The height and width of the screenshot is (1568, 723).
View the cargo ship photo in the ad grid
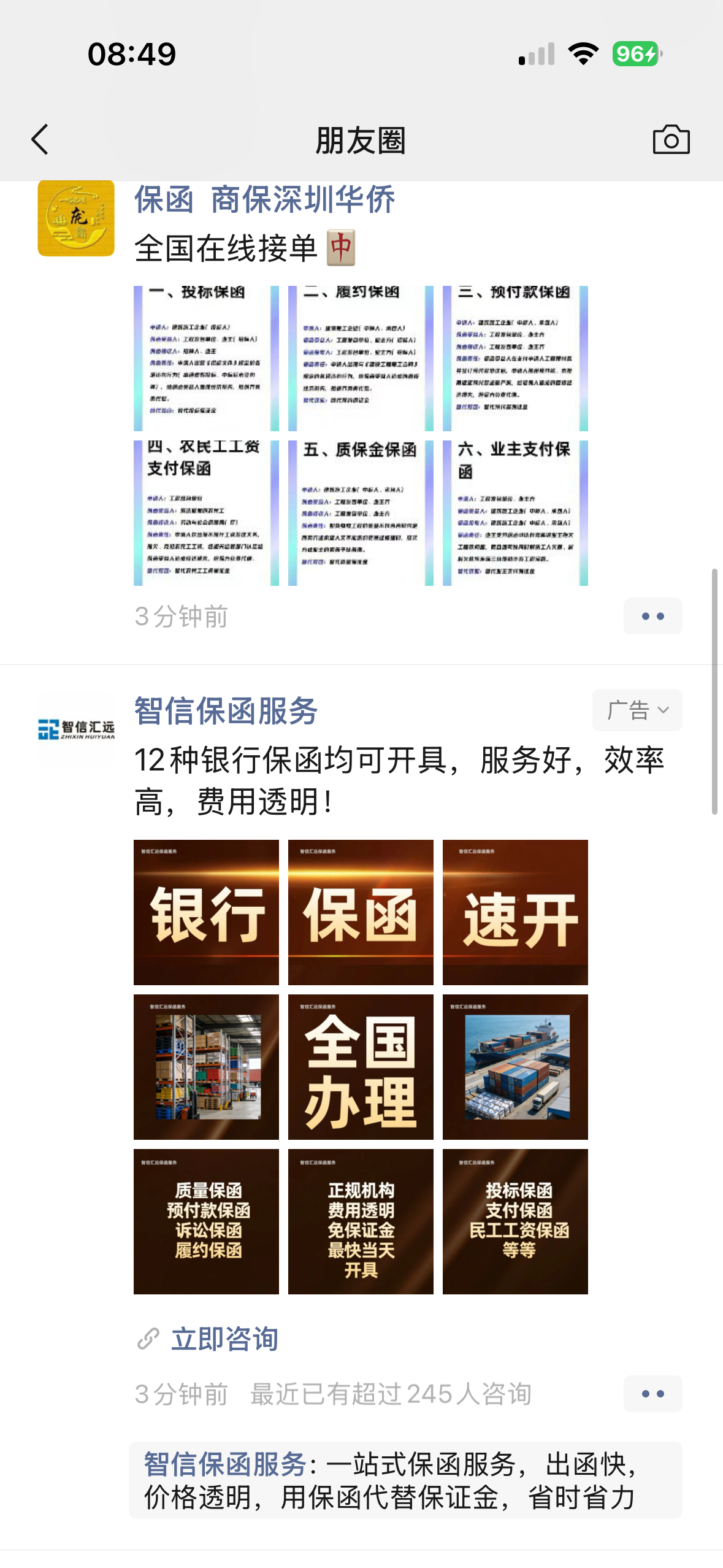pos(515,1067)
